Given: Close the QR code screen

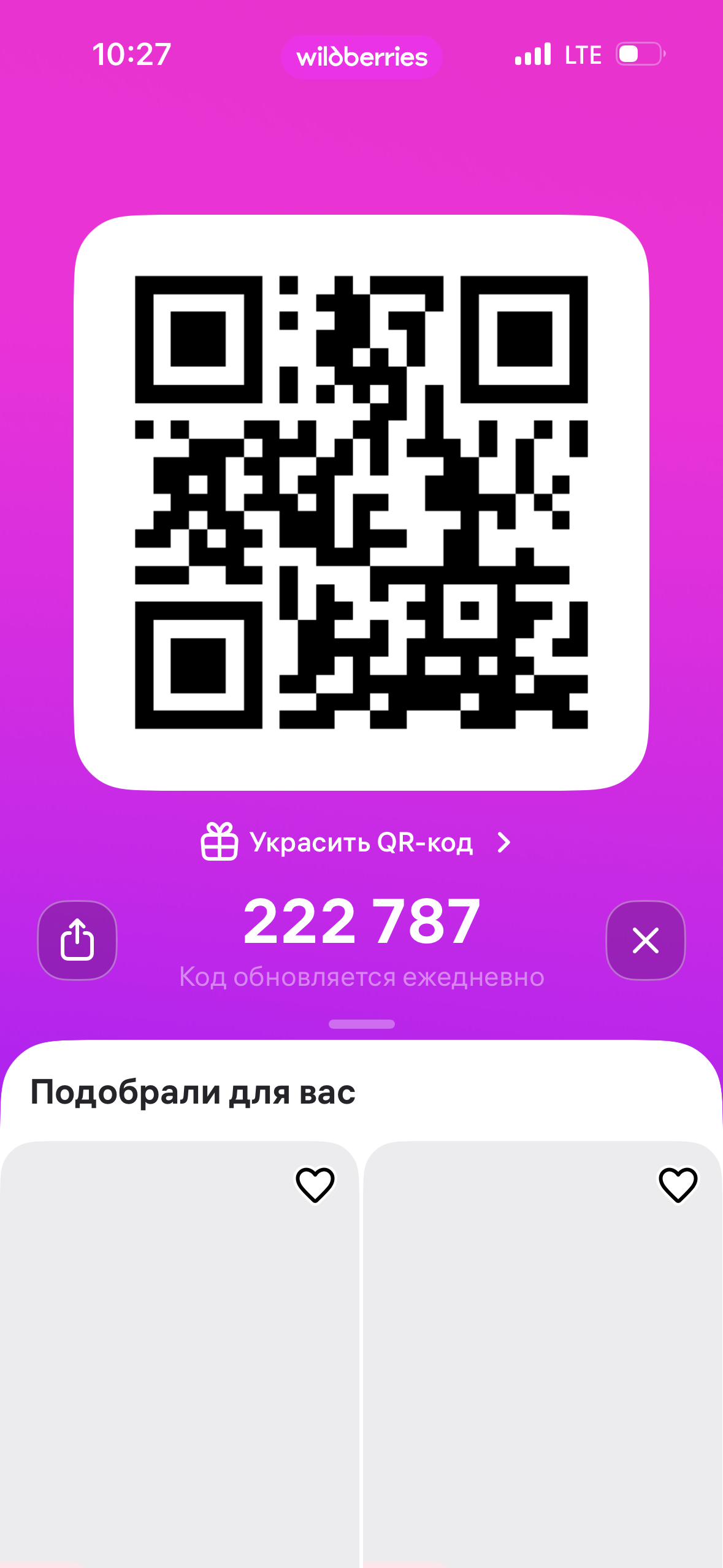Looking at the screenshot, I should 645,939.
